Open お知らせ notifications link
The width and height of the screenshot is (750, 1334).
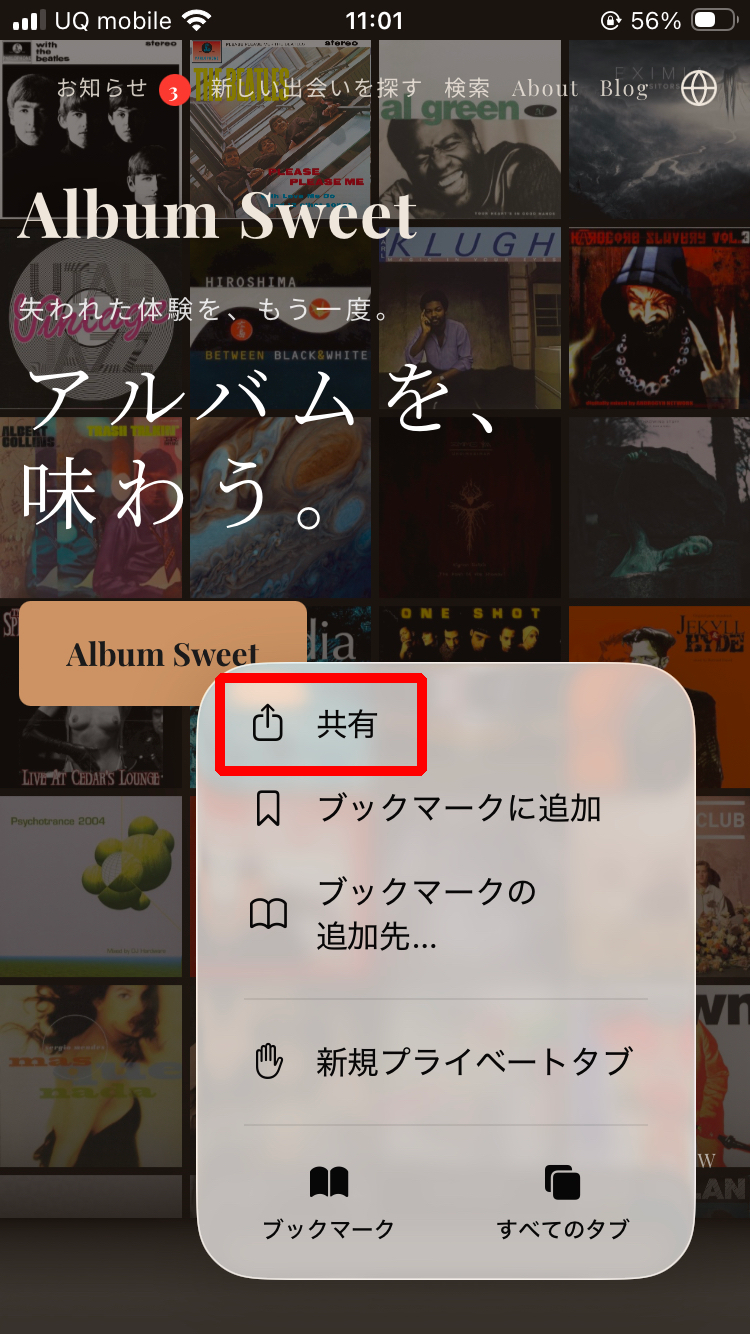102,88
